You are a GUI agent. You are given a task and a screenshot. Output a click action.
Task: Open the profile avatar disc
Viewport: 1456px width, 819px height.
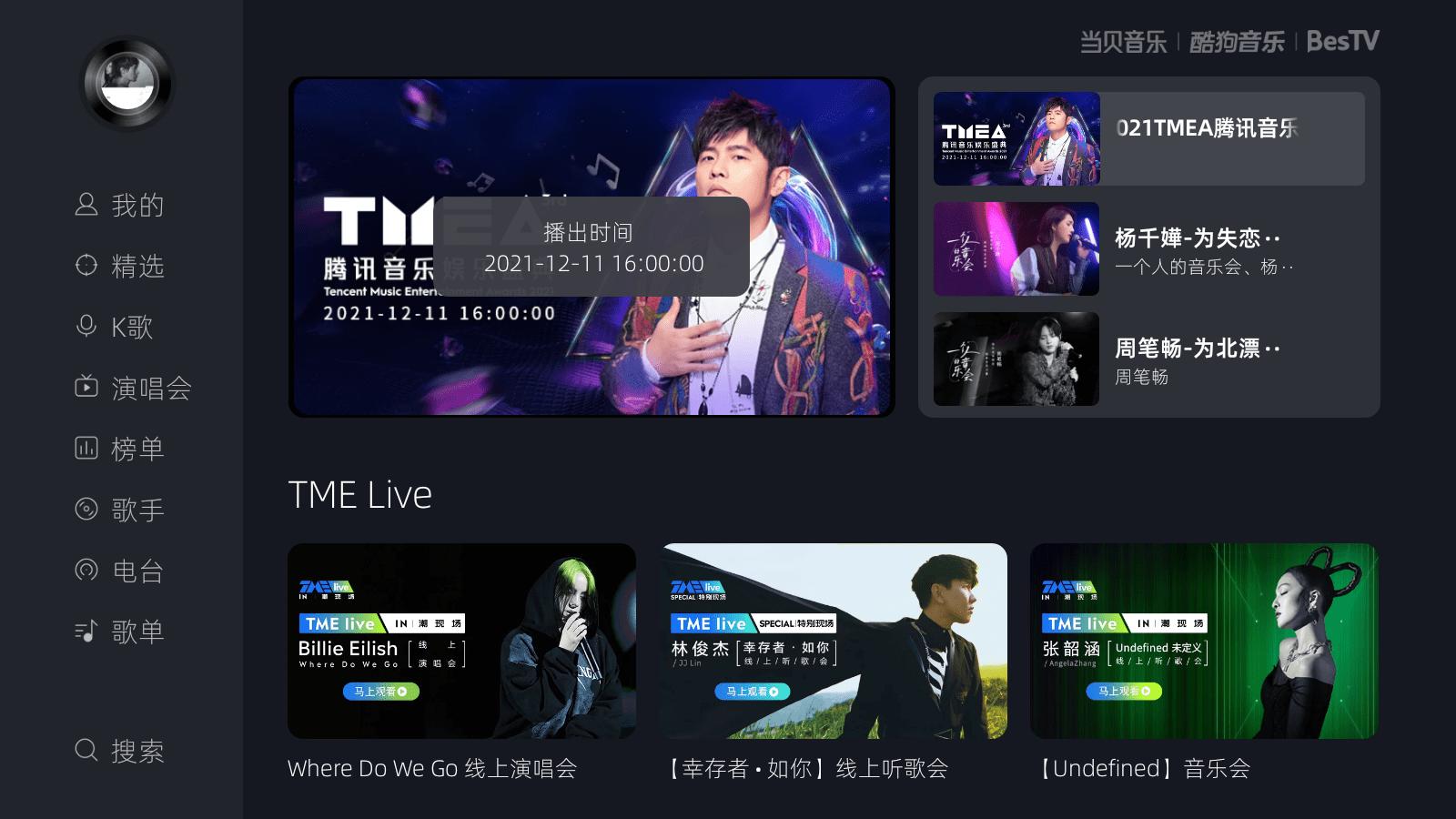pos(128,84)
